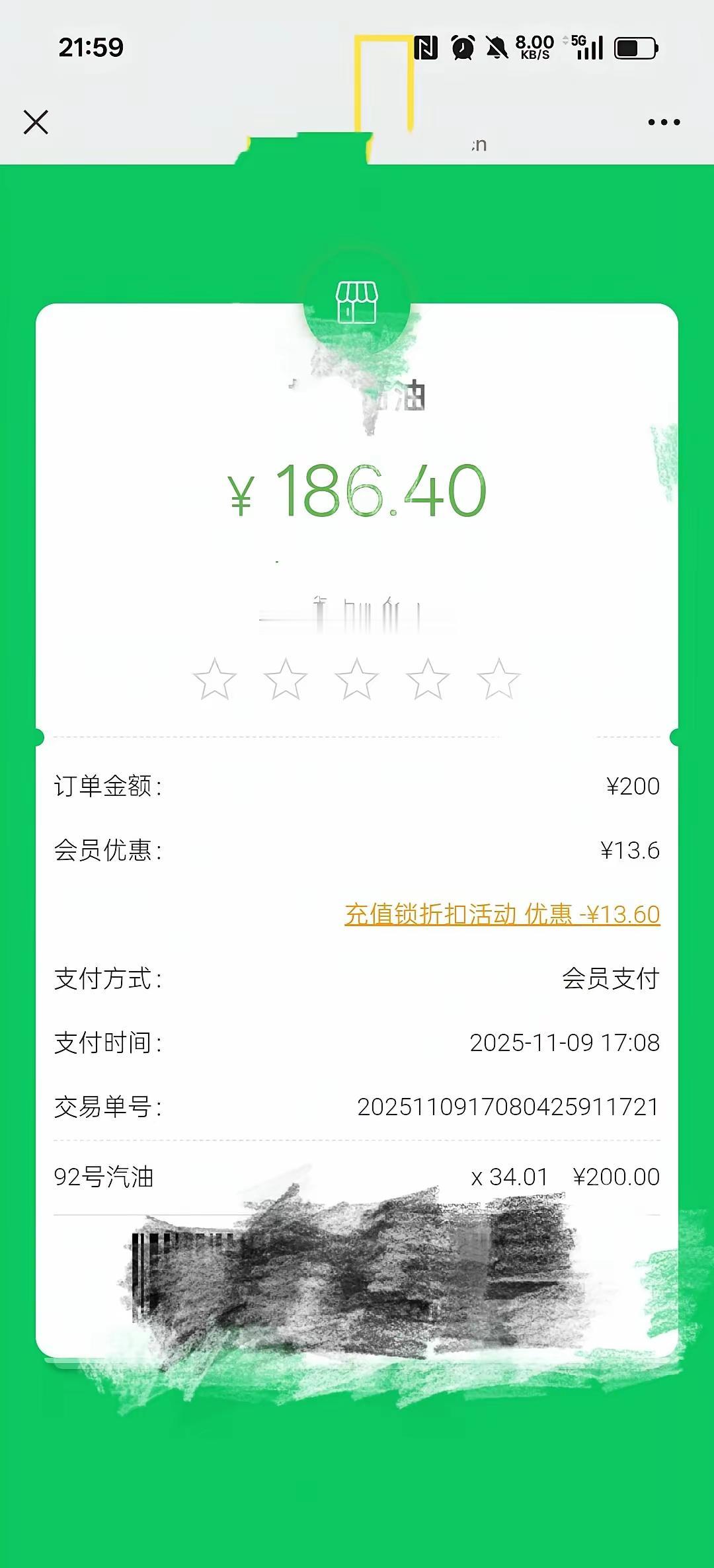Select the first rating star
Screen dimensions: 714x1568
click(x=216, y=680)
